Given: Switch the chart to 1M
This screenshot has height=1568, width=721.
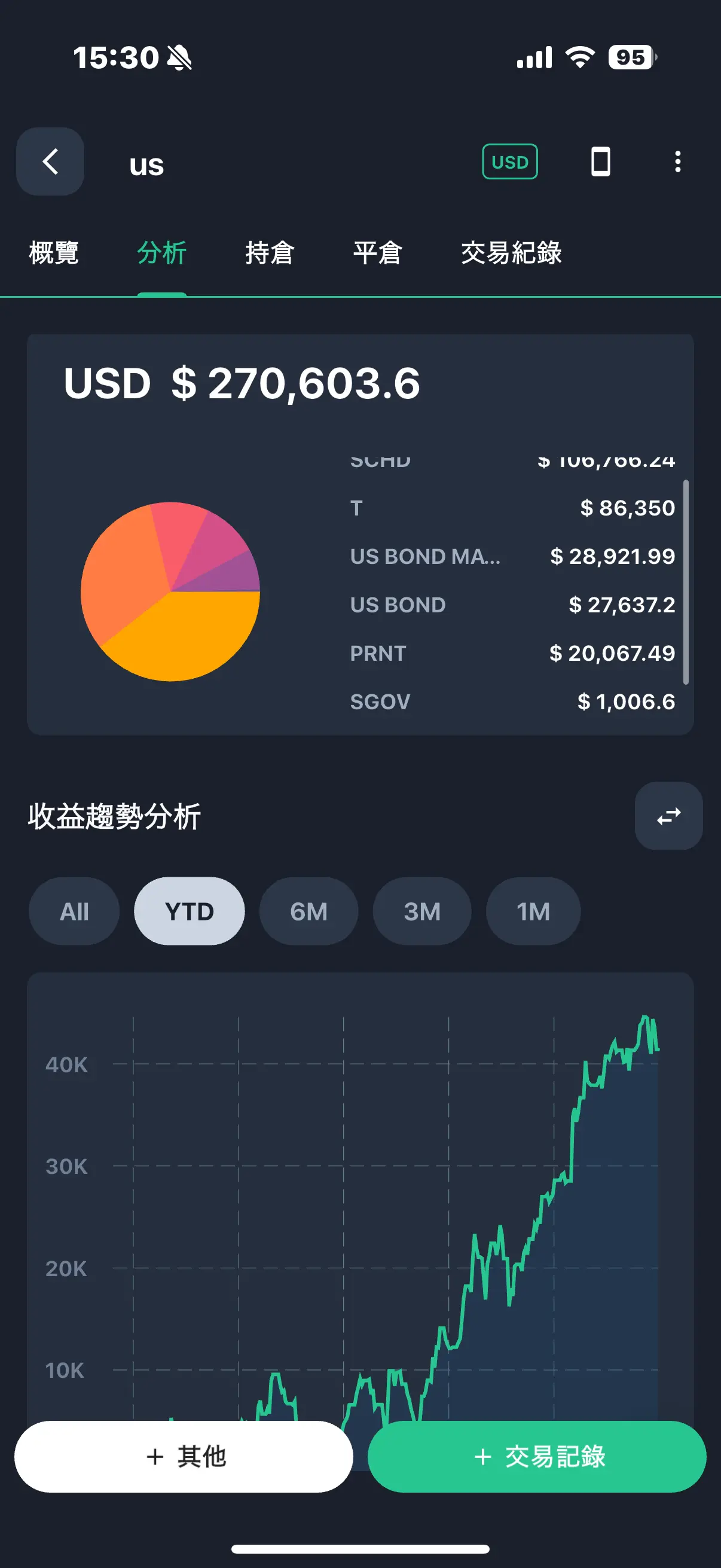Looking at the screenshot, I should (533, 911).
